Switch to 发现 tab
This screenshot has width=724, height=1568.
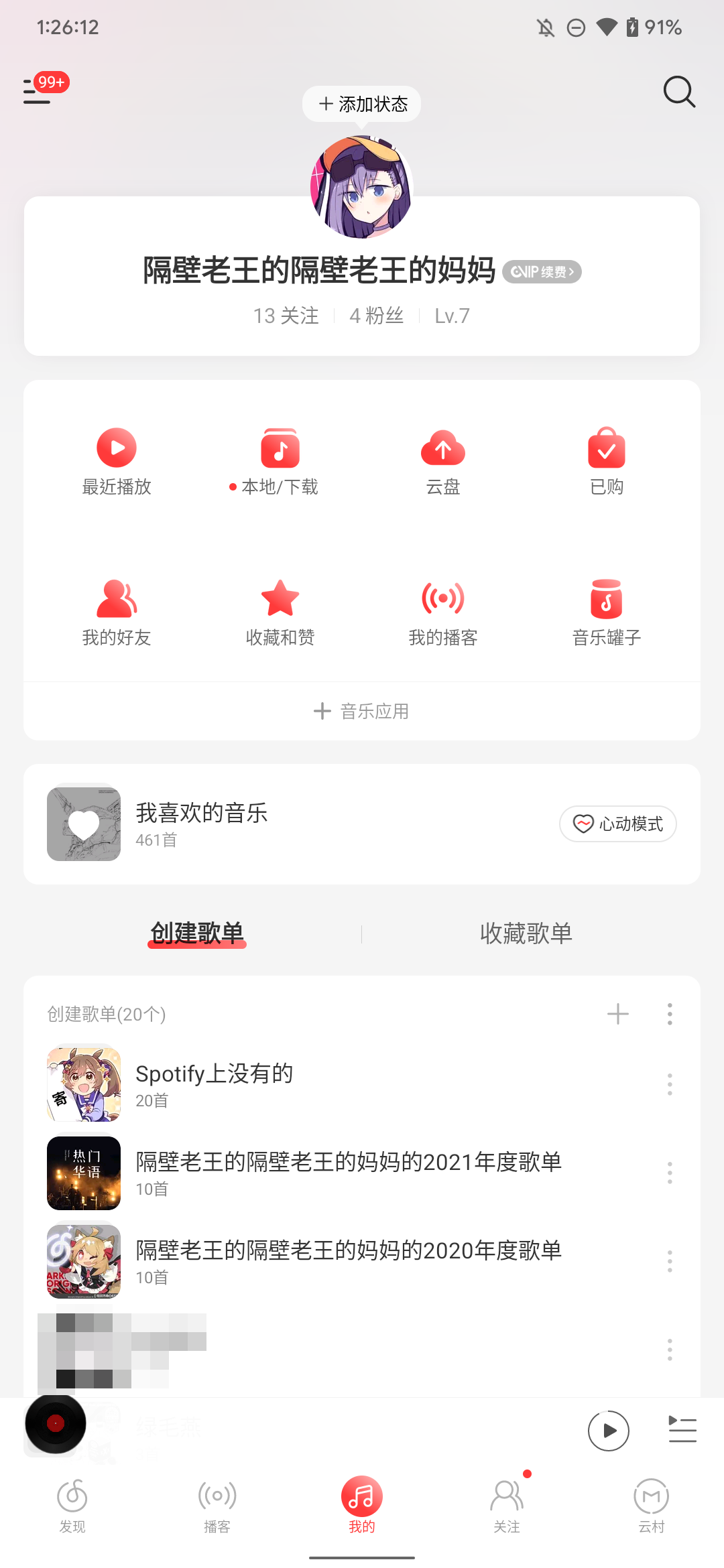pyautogui.click(x=72, y=1506)
